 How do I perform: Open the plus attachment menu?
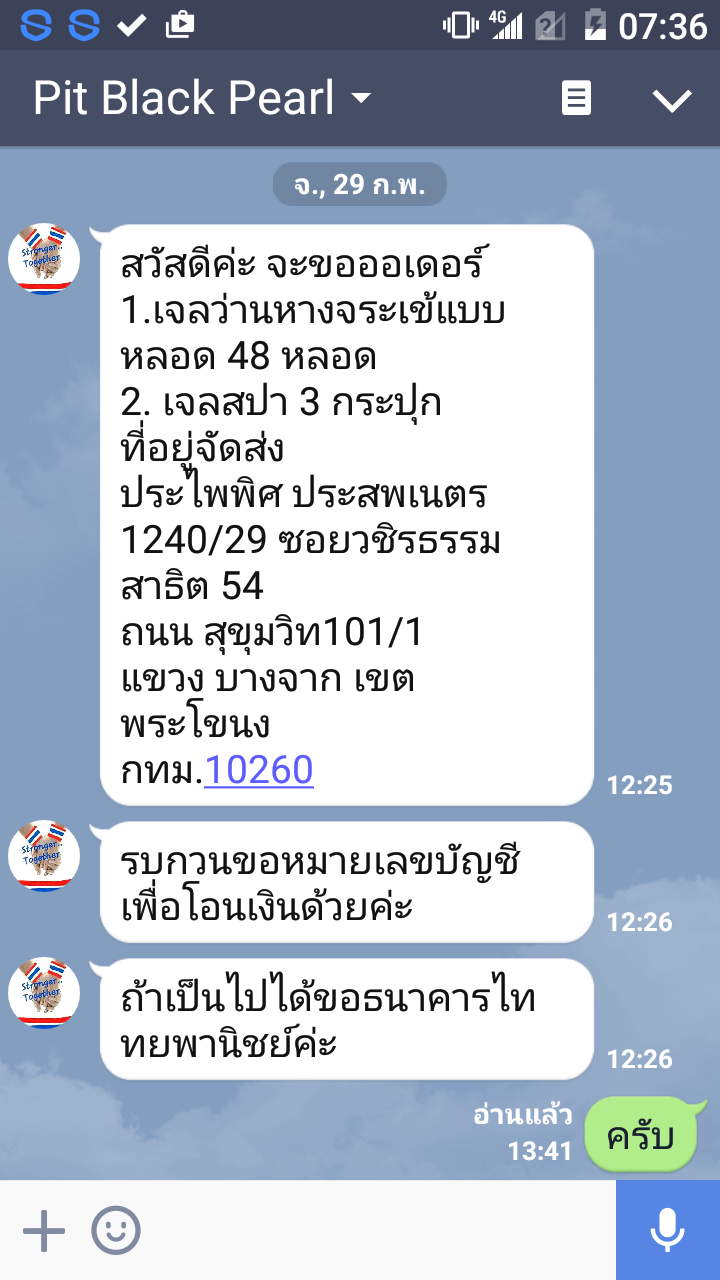(x=43, y=1230)
